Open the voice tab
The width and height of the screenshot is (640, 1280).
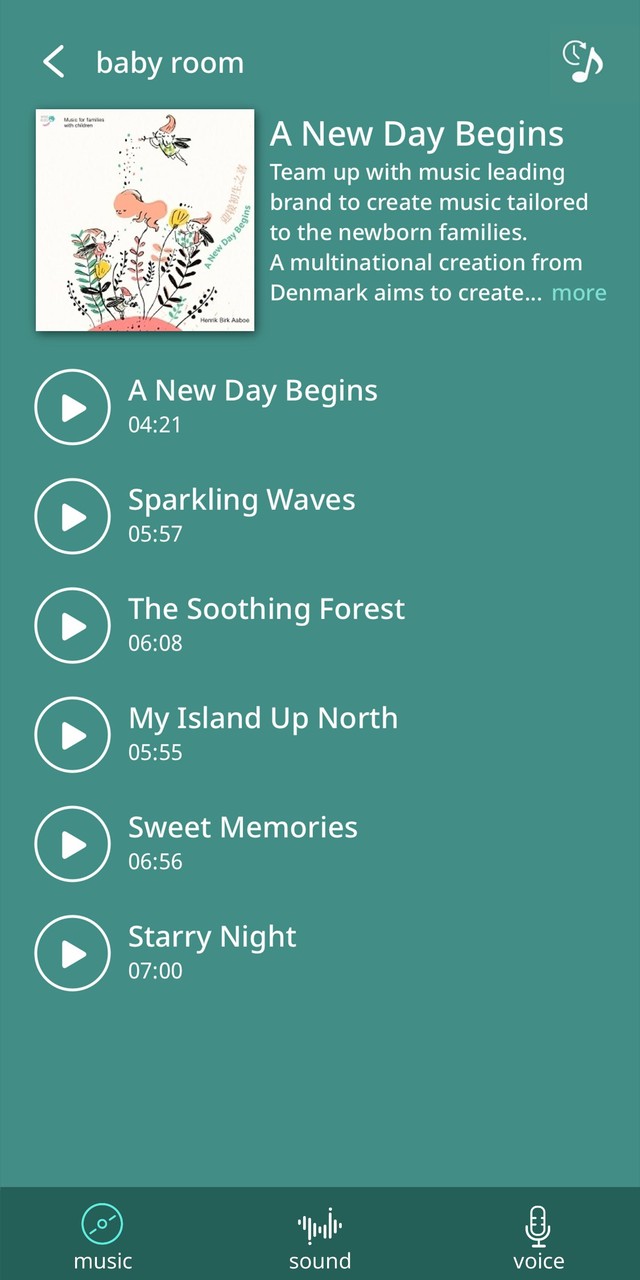(538, 1236)
